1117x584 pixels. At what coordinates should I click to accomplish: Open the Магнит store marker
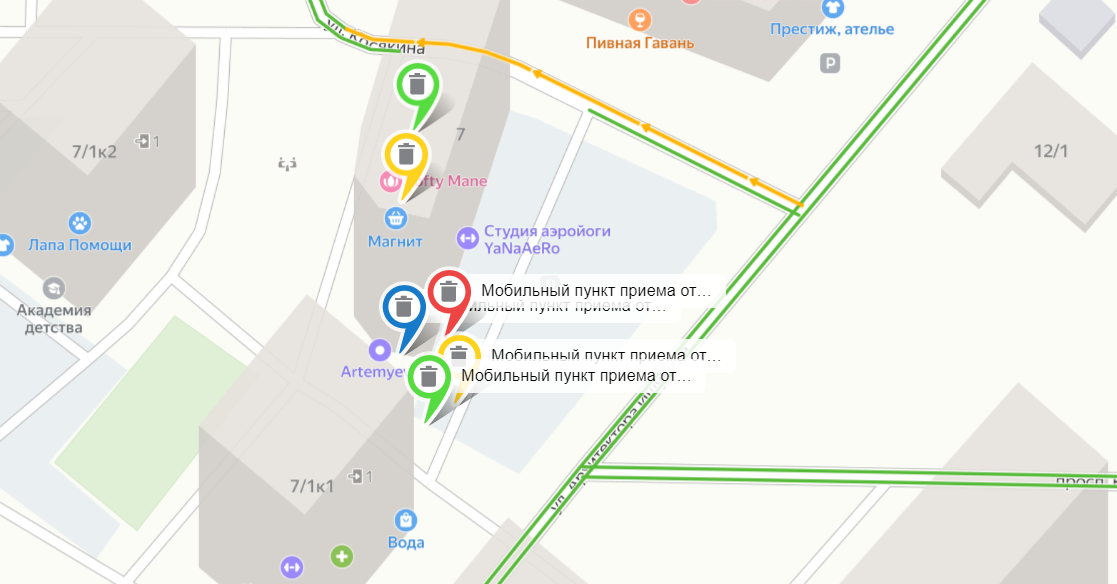[x=396, y=218]
